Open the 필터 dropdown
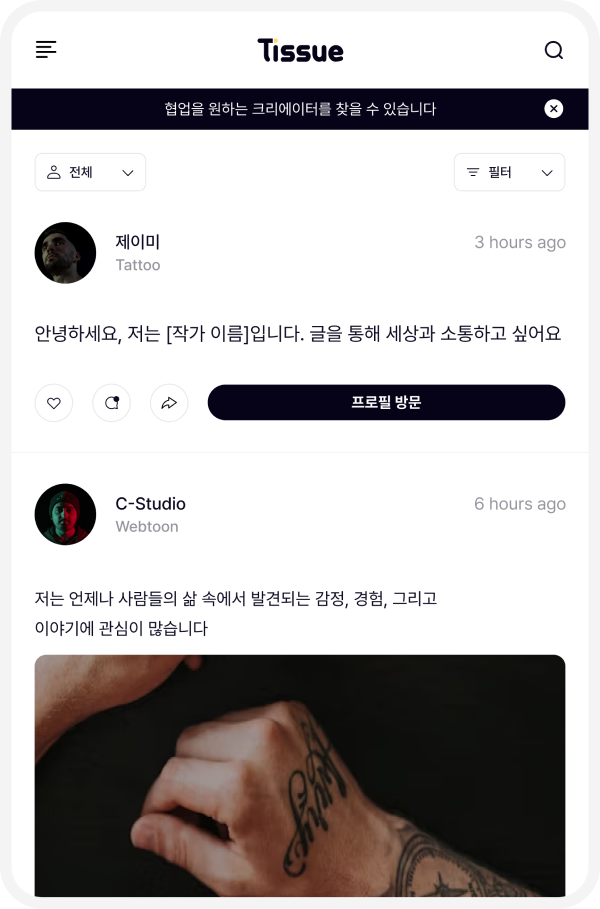Image resolution: width=600 pixels, height=909 pixels. [509, 172]
